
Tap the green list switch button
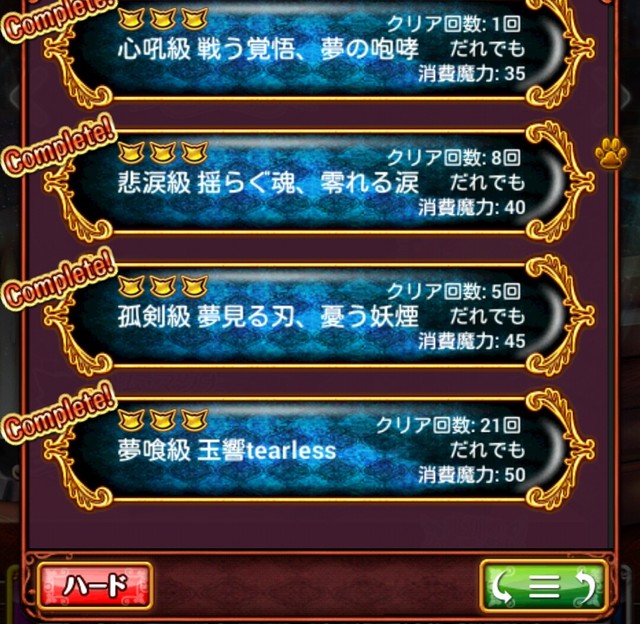coord(543,585)
